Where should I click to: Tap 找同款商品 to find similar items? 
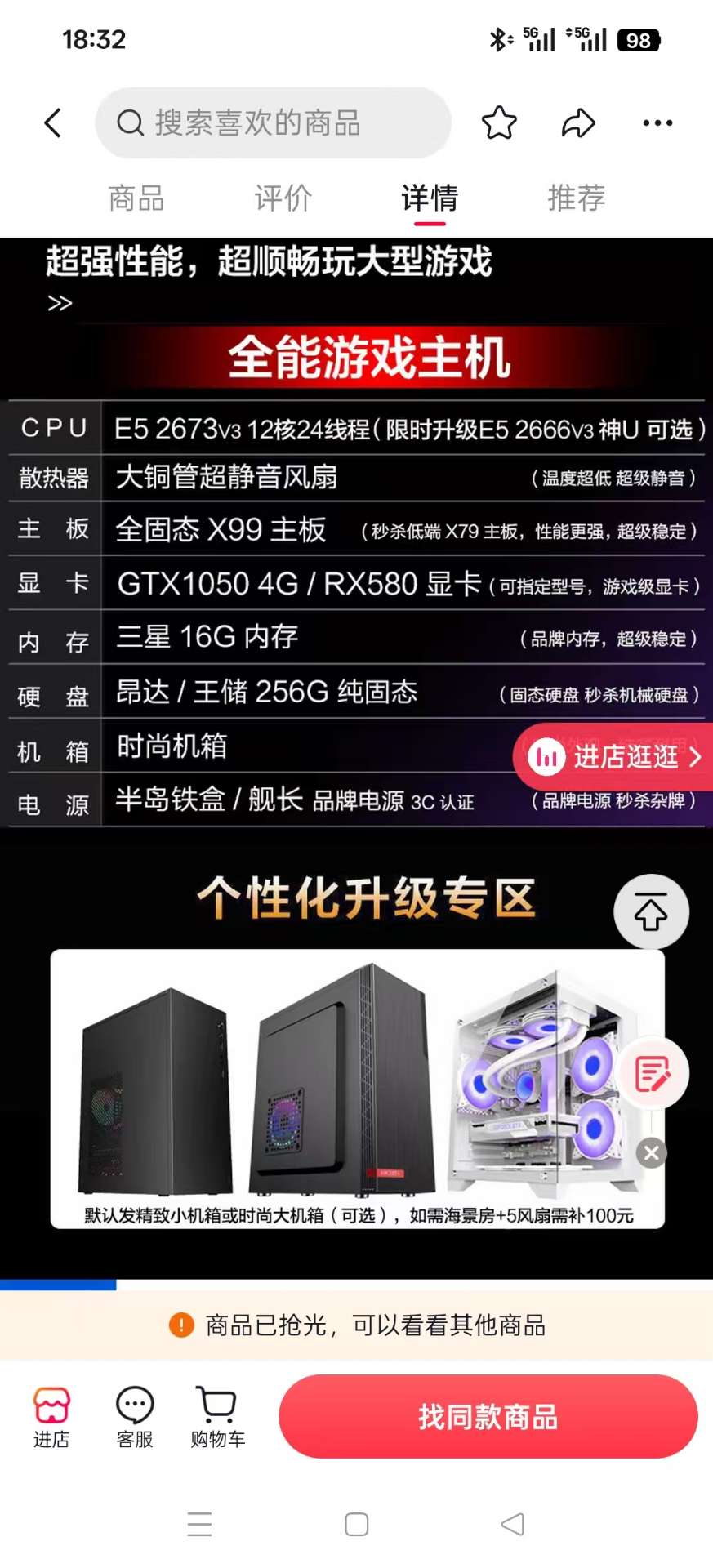tap(488, 1416)
